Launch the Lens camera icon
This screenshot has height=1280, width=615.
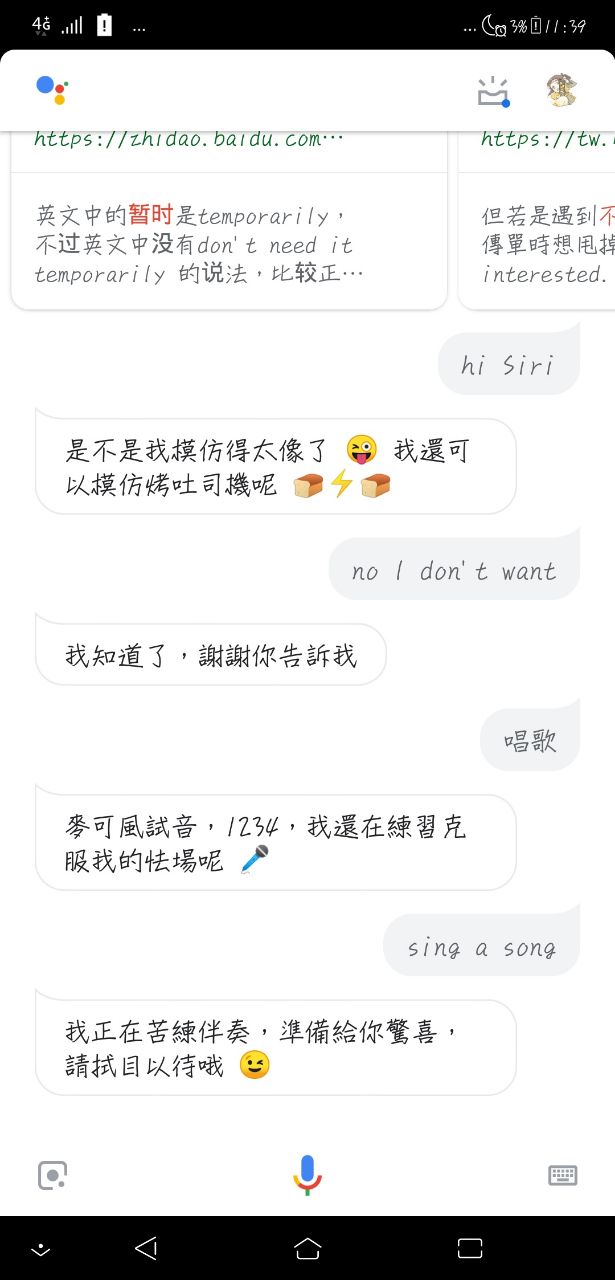(x=52, y=1175)
